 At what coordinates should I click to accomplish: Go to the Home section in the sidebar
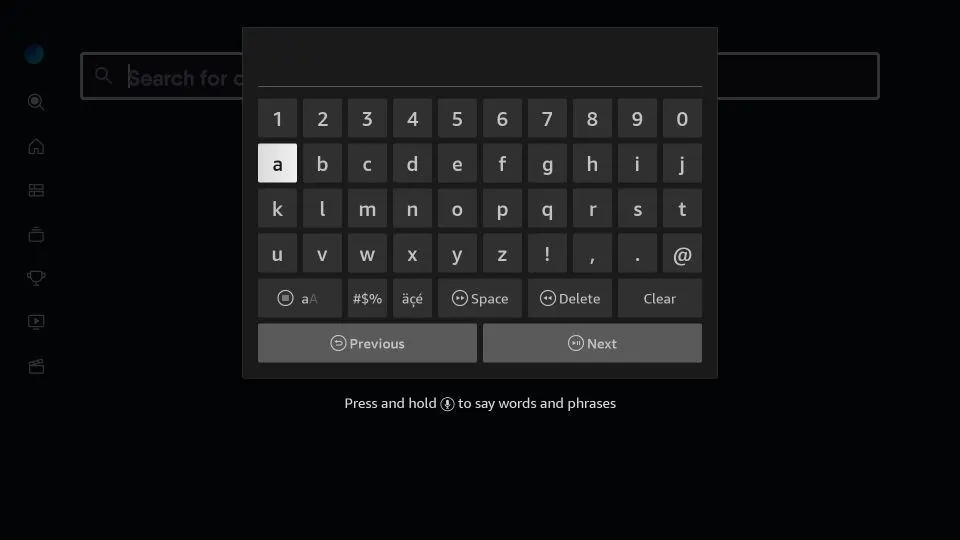(36, 147)
